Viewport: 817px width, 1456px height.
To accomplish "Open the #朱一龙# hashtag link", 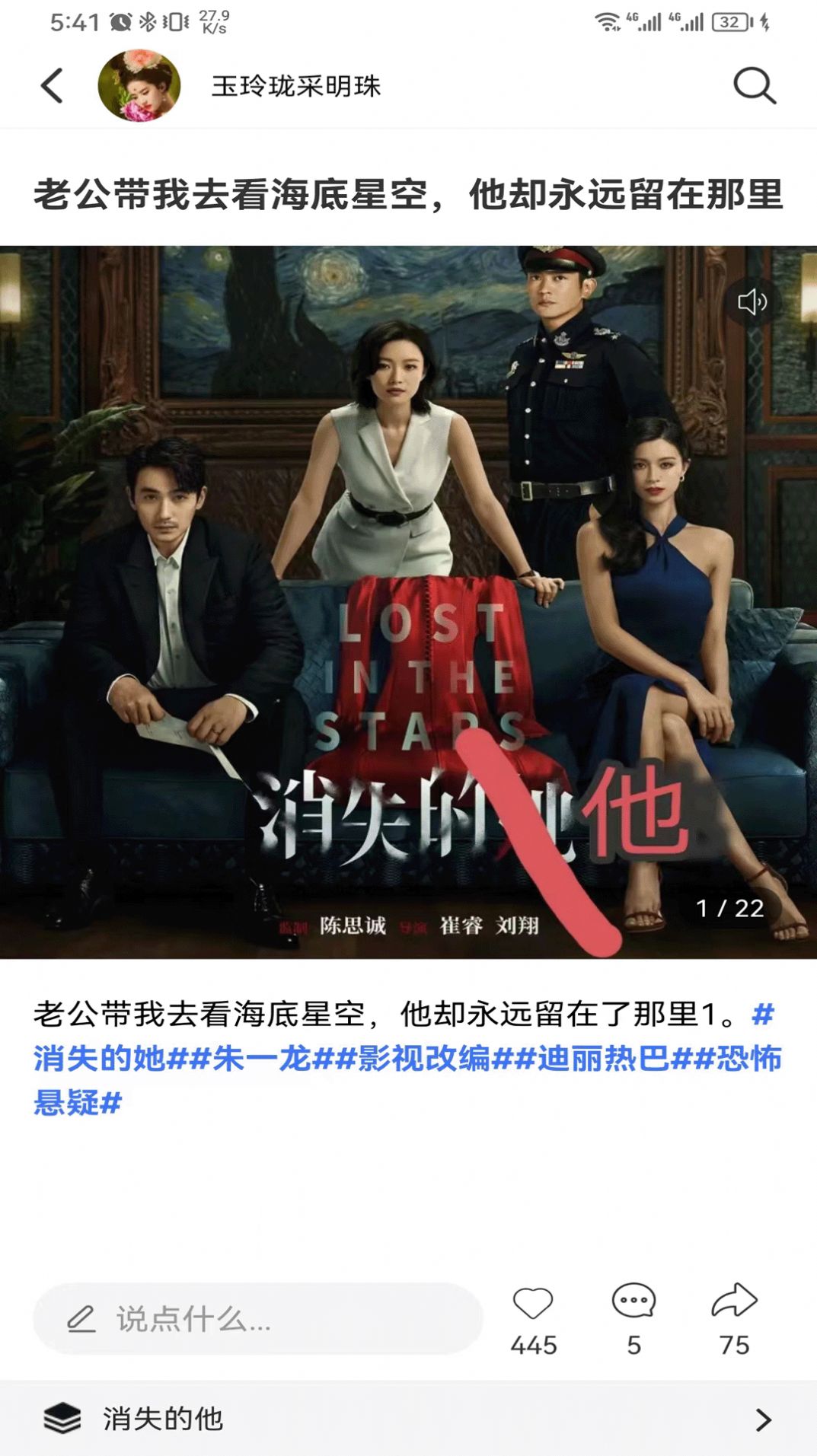I will [x=261, y=1059].
